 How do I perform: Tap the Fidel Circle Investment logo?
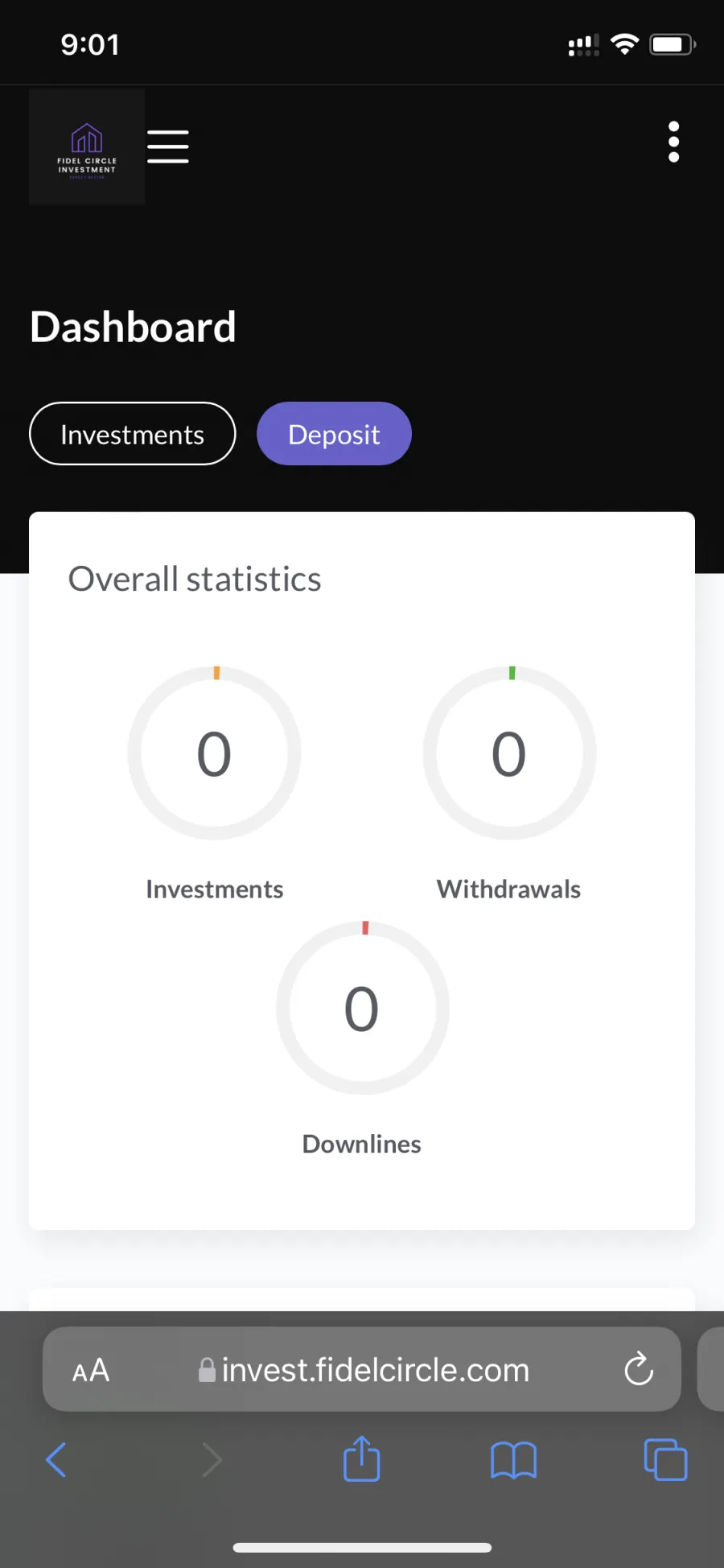87,146
